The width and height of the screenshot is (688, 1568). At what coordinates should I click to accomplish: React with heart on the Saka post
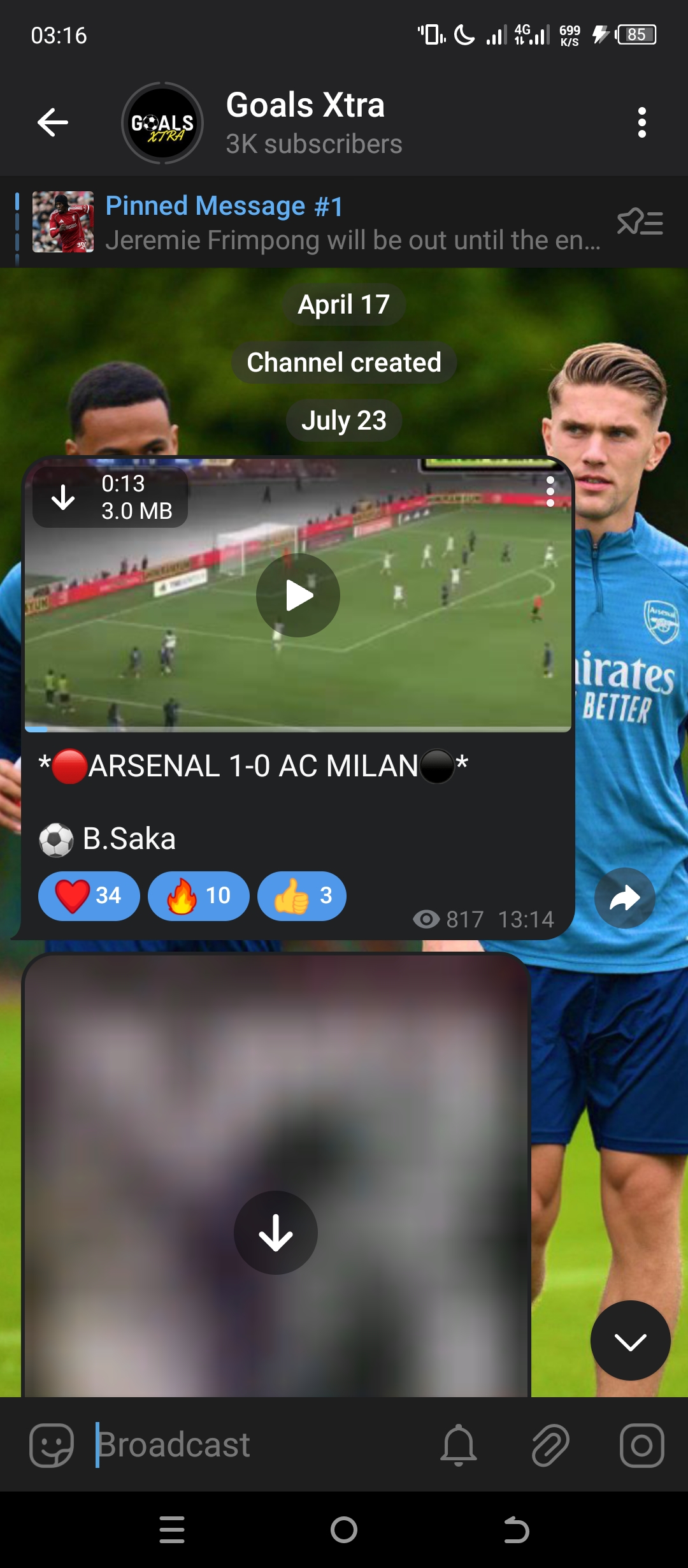point(89,896)
